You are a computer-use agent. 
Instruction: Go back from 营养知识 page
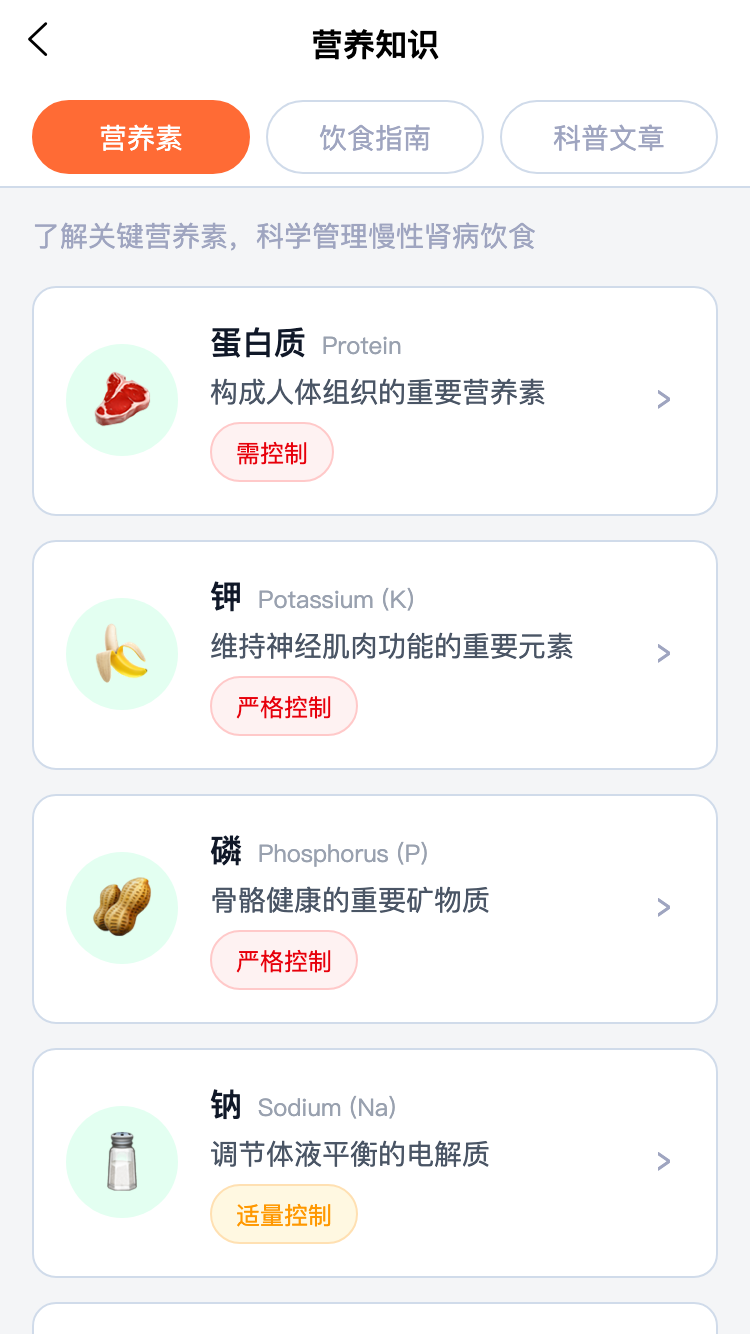[x=38, y=41]
